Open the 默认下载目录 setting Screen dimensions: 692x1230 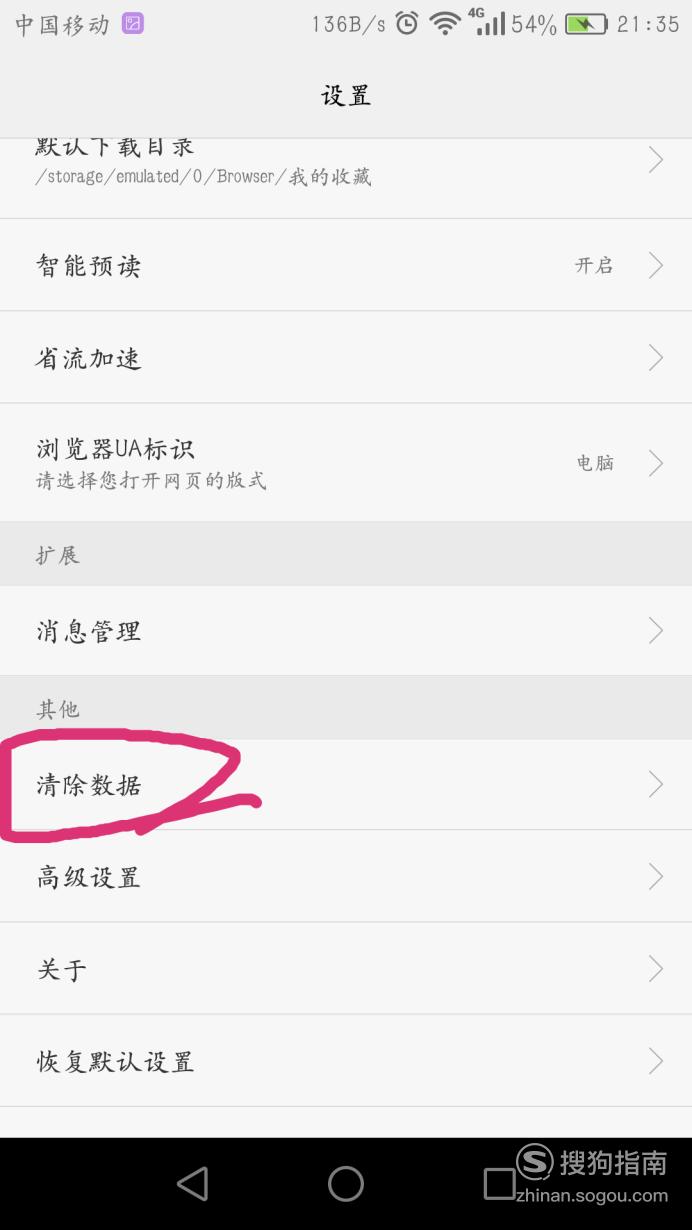pyautogui.click(x=346, y=178)
